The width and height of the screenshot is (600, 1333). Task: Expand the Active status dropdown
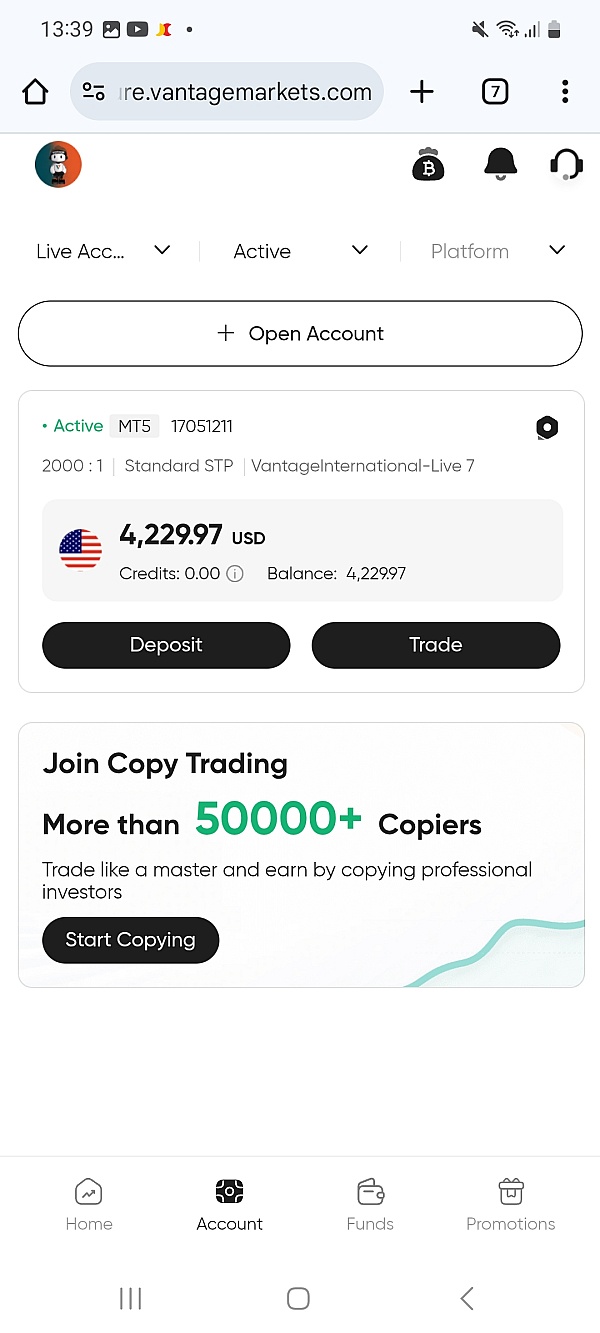(x=300, y=251)
